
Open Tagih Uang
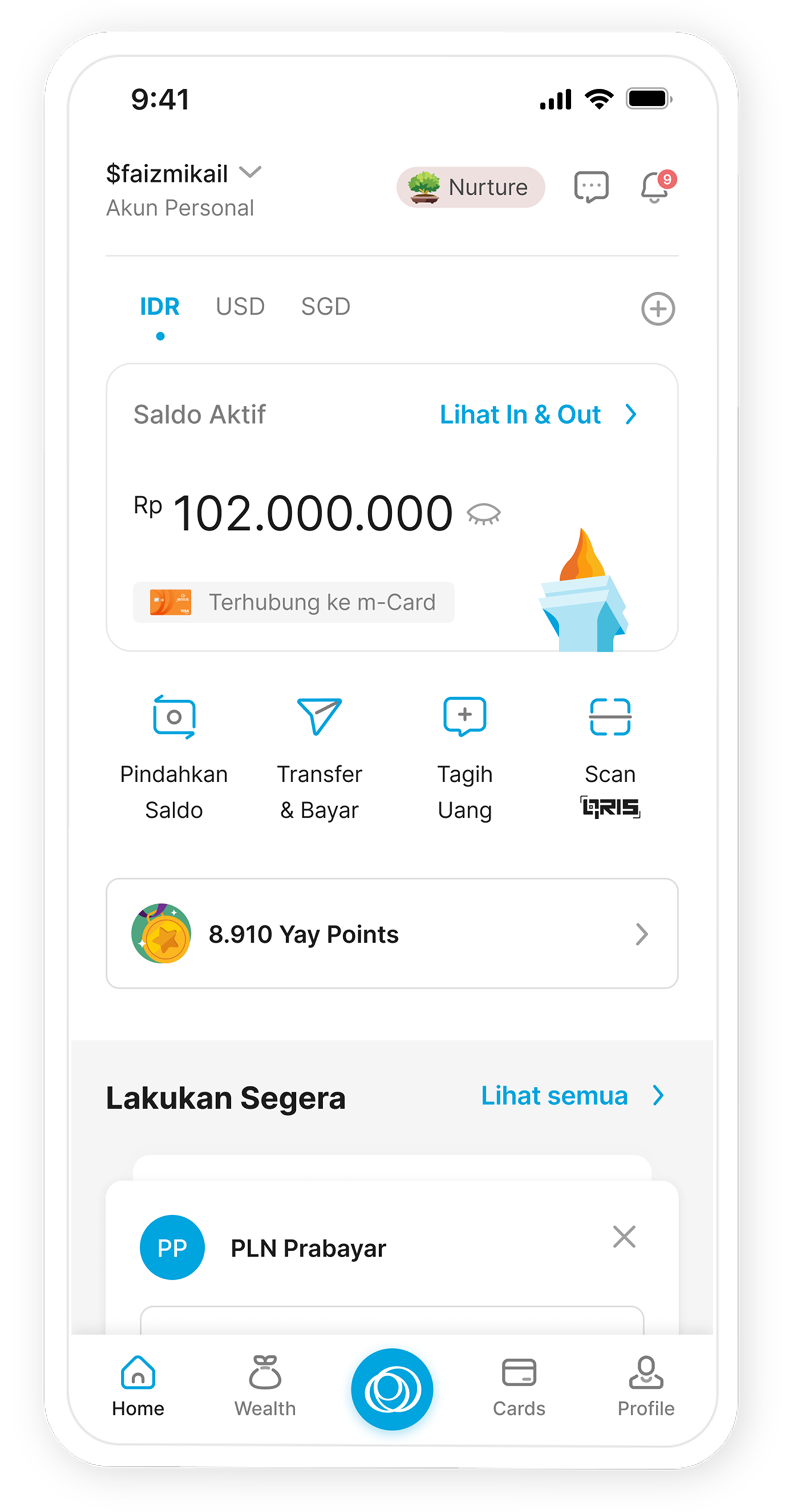point(465,757)
